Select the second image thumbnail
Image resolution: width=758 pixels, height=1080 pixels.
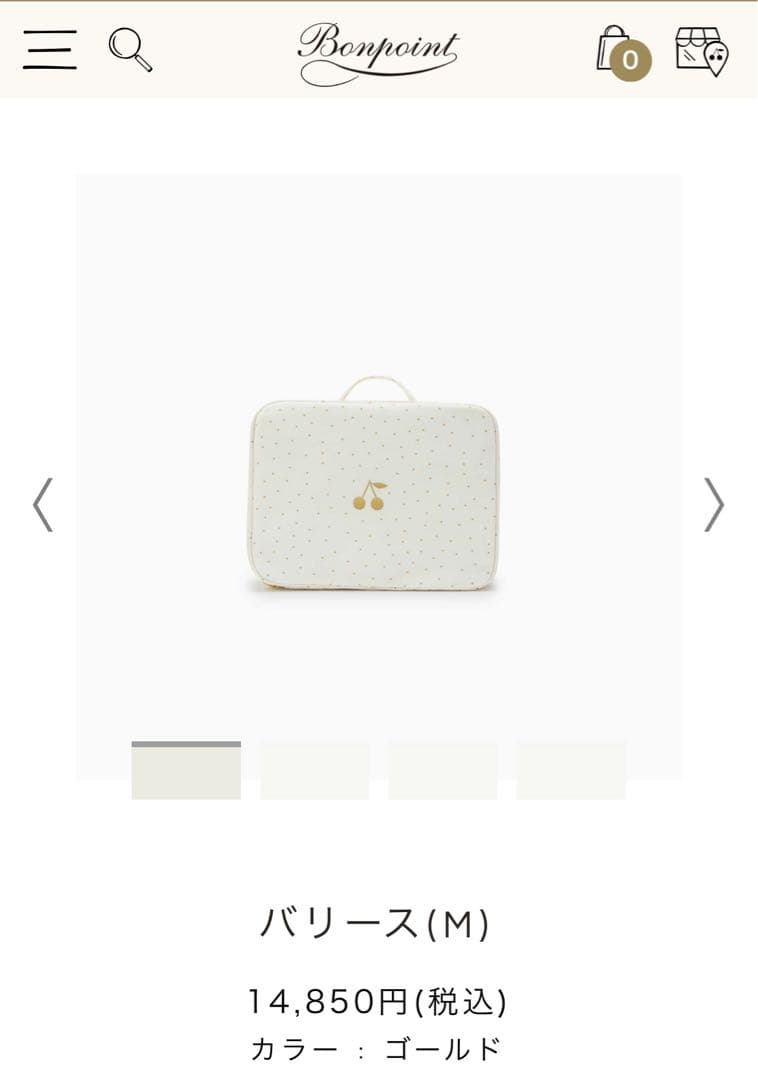pos(315,771)
